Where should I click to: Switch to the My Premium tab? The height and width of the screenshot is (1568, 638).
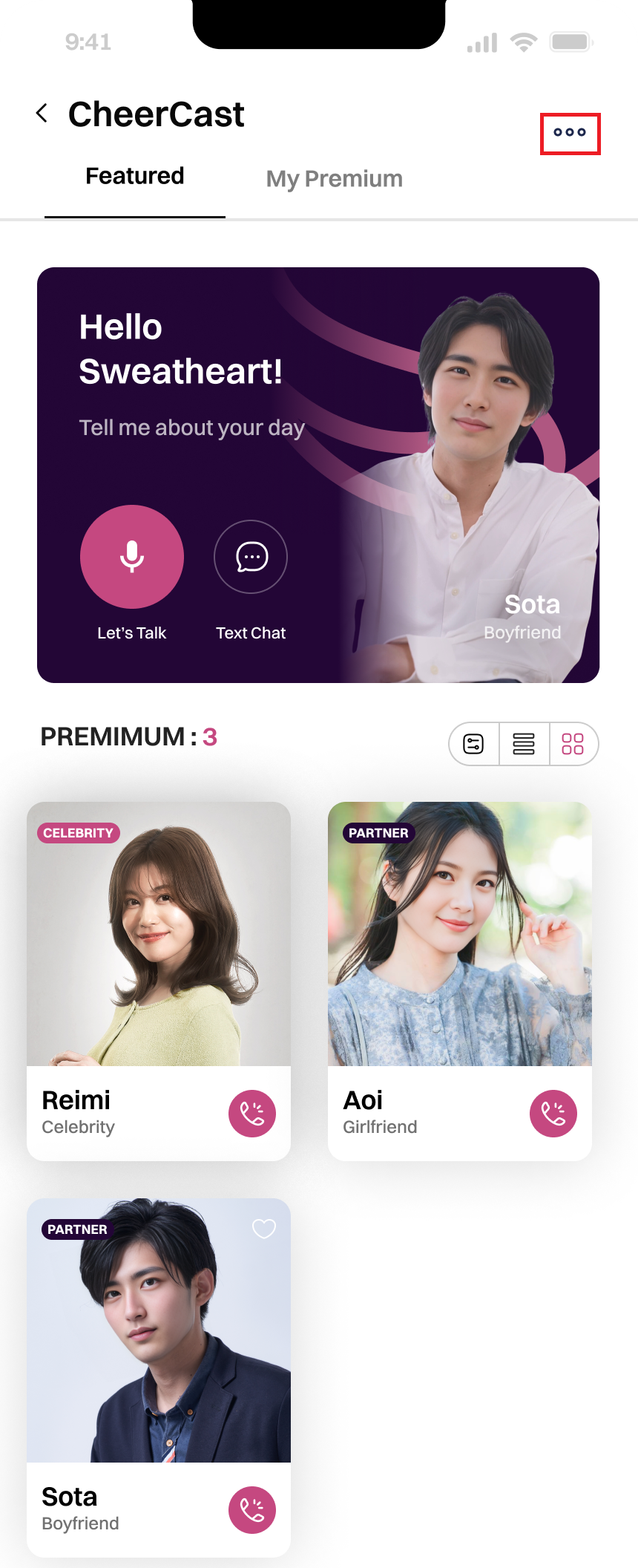coord(334,179)
